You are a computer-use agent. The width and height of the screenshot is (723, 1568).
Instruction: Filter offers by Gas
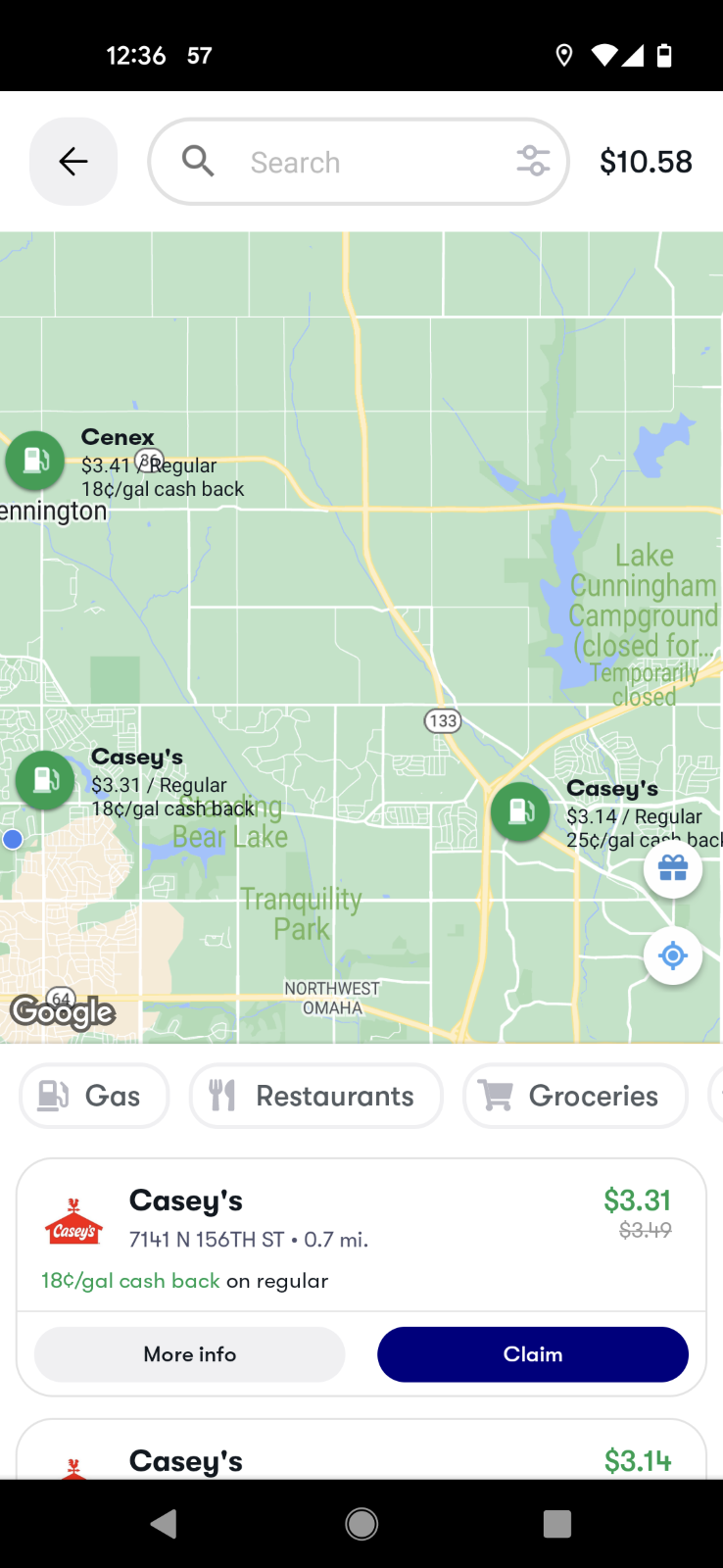click(x=94, y=1096)
